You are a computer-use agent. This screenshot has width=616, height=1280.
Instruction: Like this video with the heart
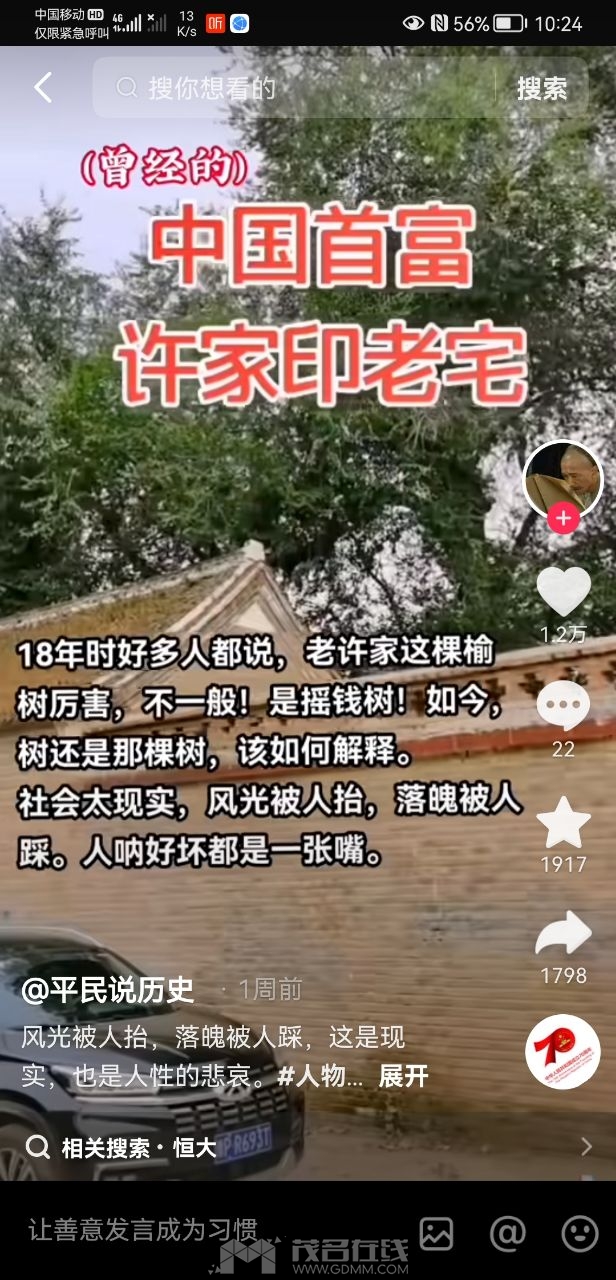564,592
